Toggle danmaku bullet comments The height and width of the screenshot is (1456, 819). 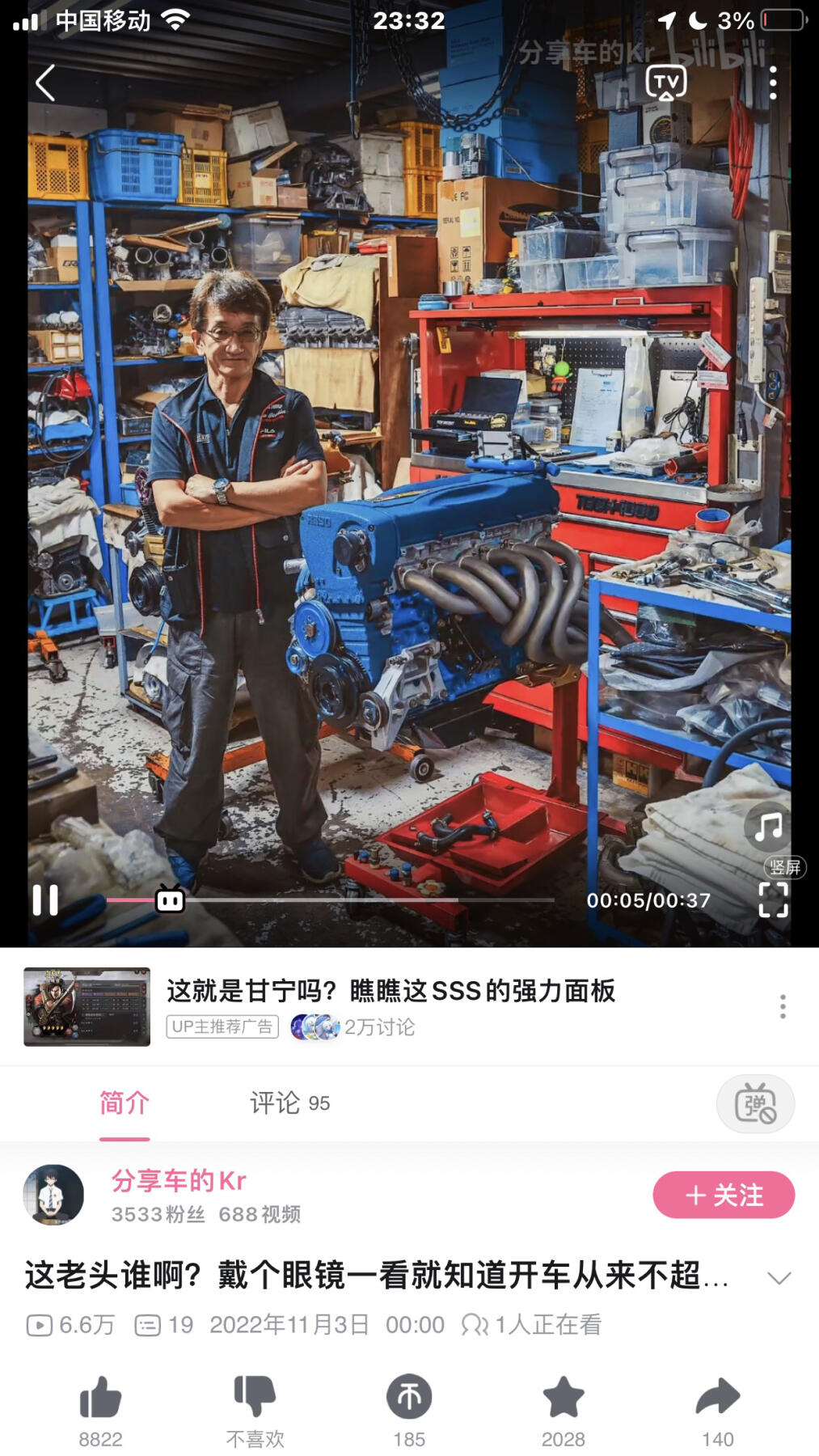point(755,1104)
